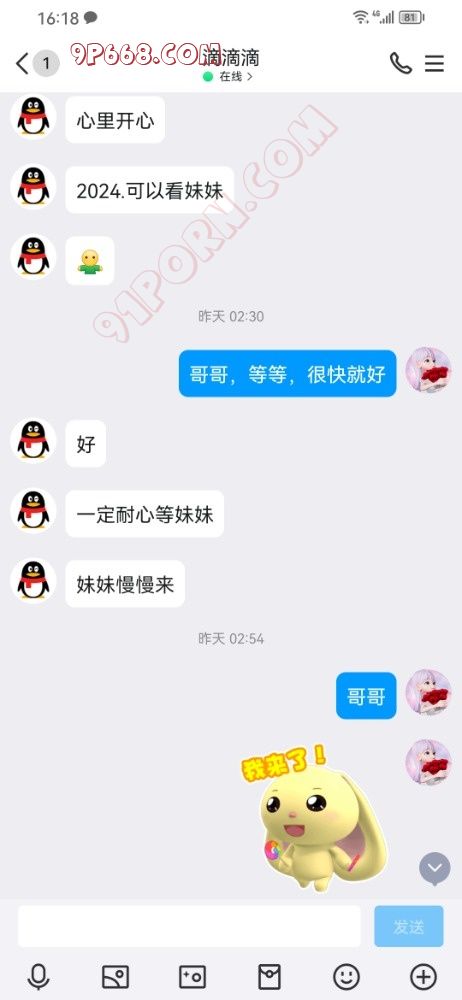
Task: Open penguin avatar beside 心里开心
Action: click(33, 118)
